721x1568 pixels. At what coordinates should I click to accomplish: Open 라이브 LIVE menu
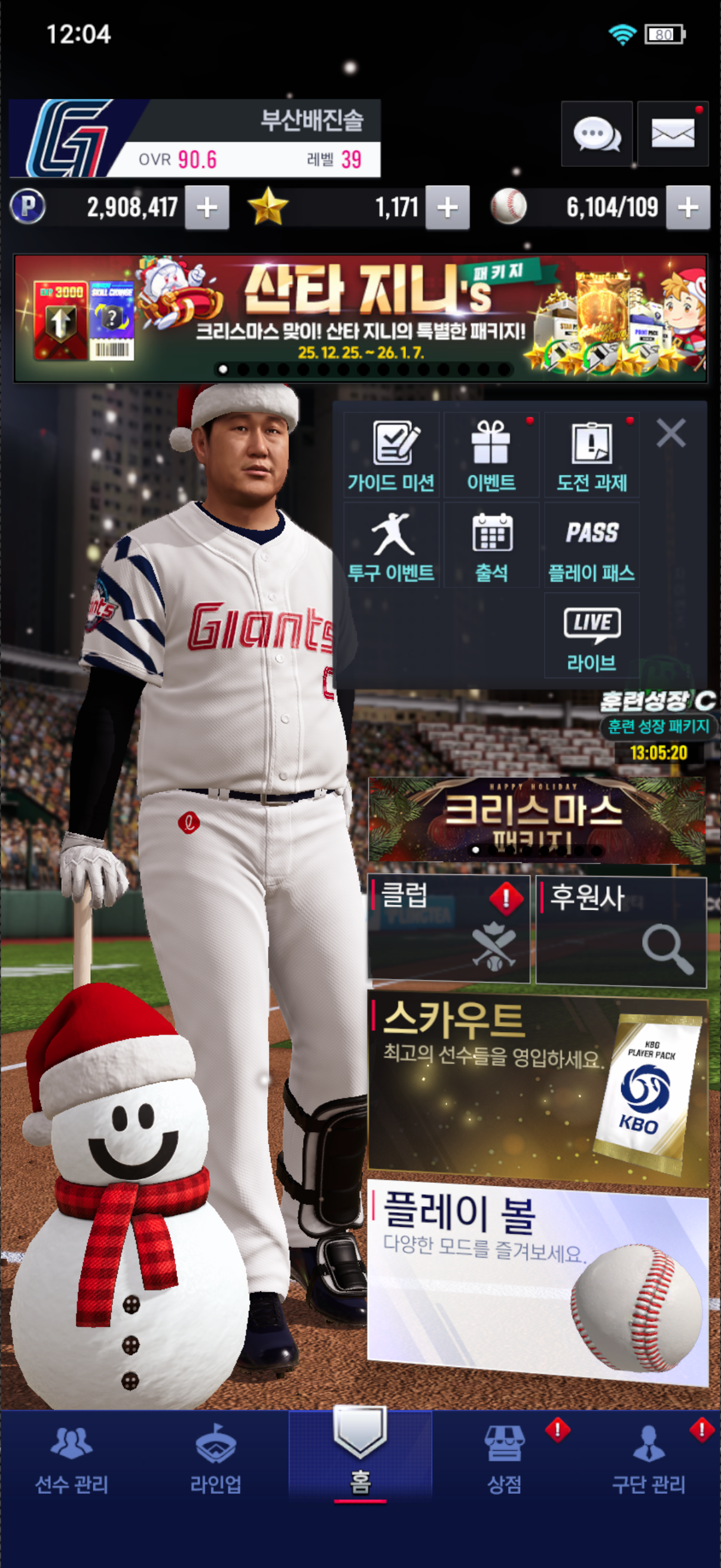pos(591,636)
